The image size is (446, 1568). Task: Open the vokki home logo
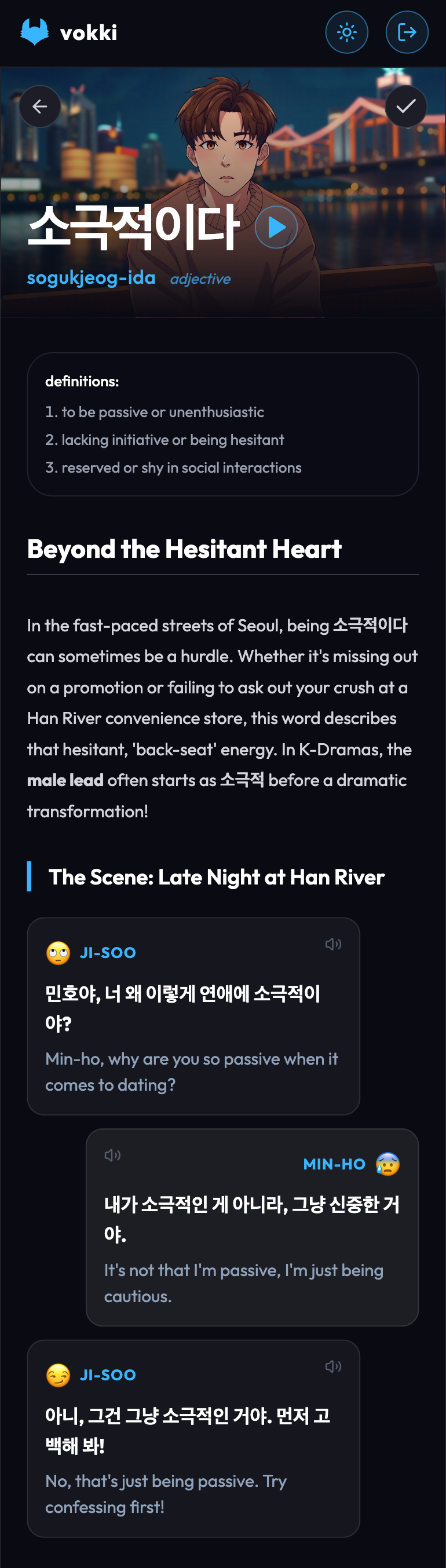68,32
